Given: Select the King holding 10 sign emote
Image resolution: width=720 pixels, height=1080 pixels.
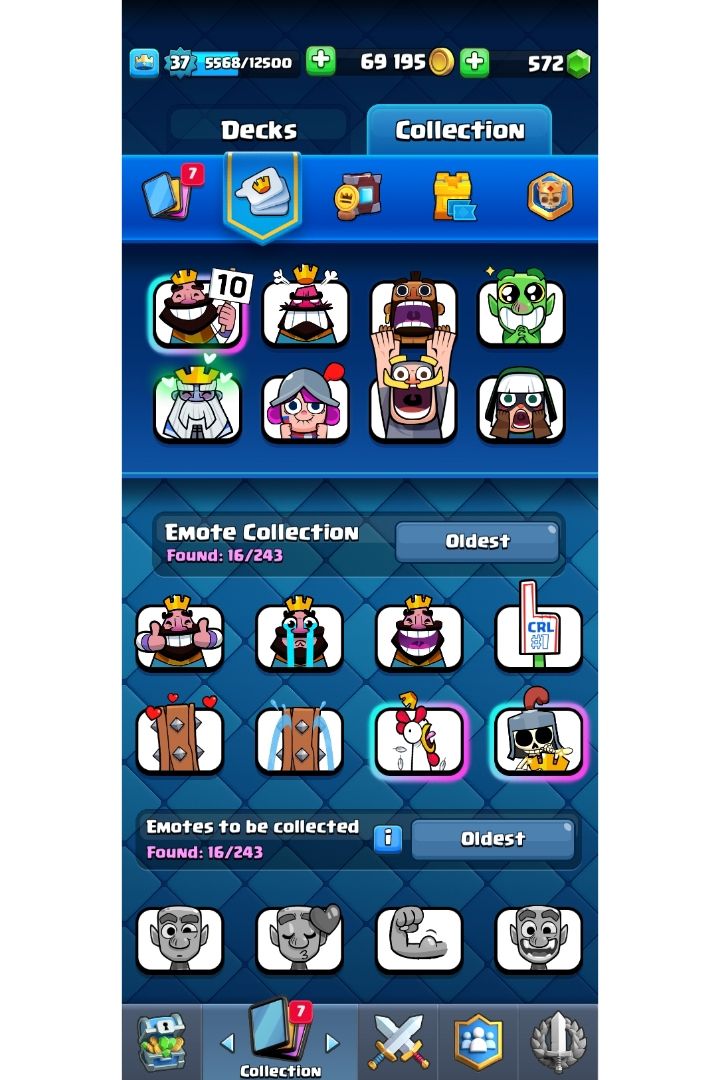Looking at the screenshot, I should point(198,311).
